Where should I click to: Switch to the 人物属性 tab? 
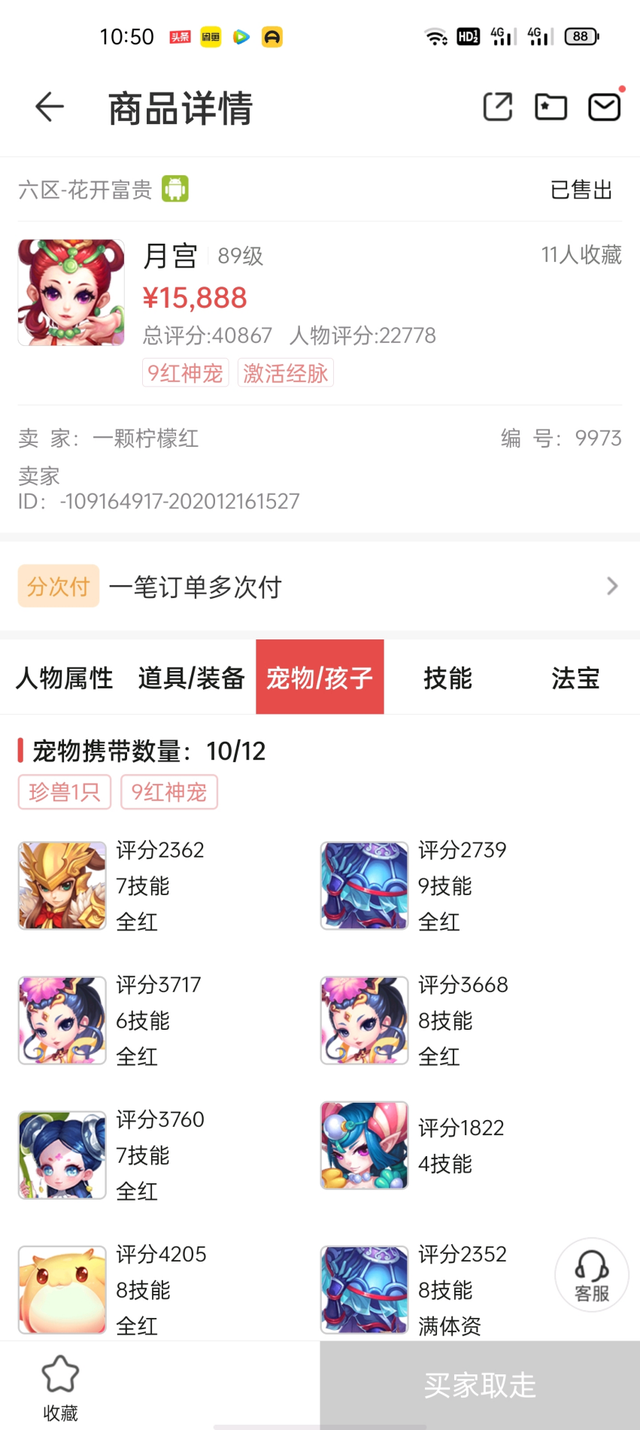[x=64, y=678]
